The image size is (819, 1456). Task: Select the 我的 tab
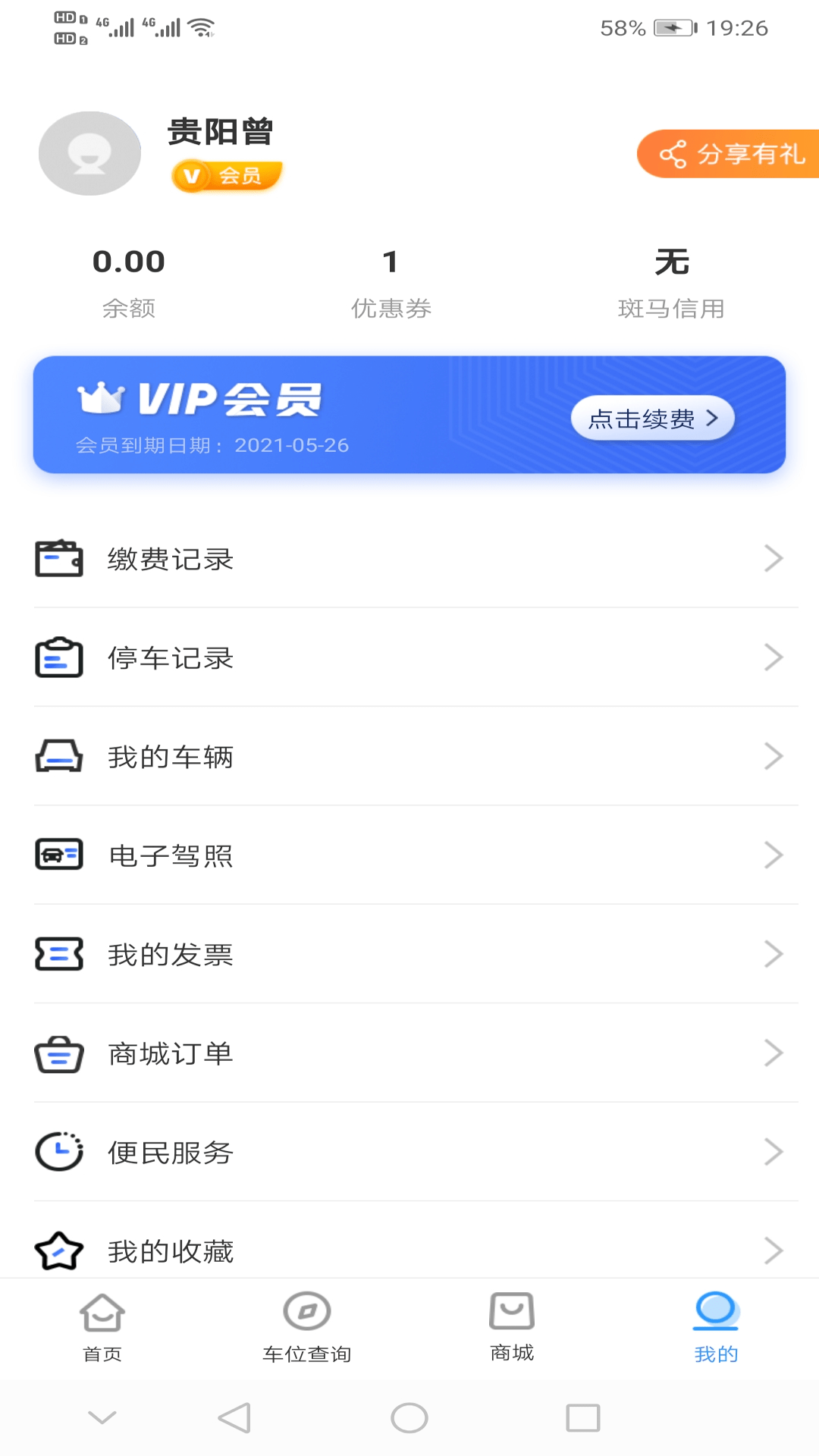716,1327
